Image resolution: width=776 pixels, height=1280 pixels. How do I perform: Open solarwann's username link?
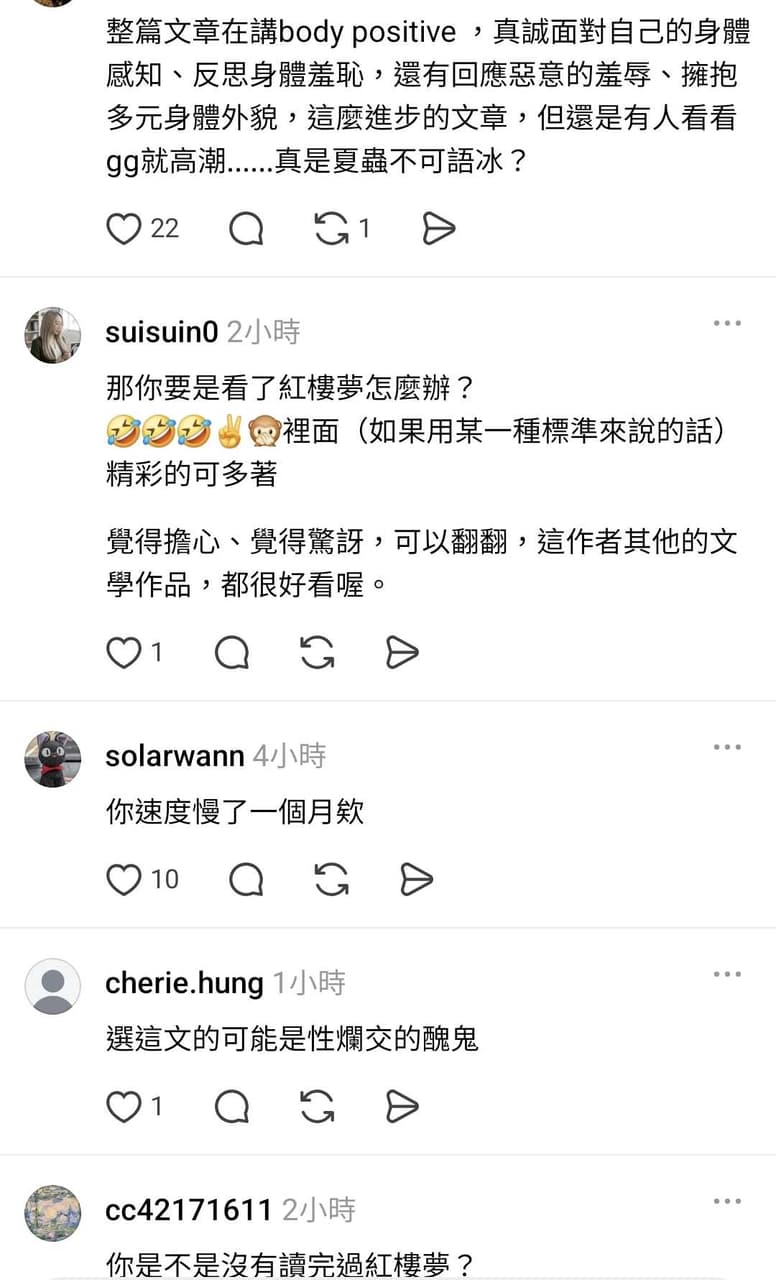[x=175, y=755]
